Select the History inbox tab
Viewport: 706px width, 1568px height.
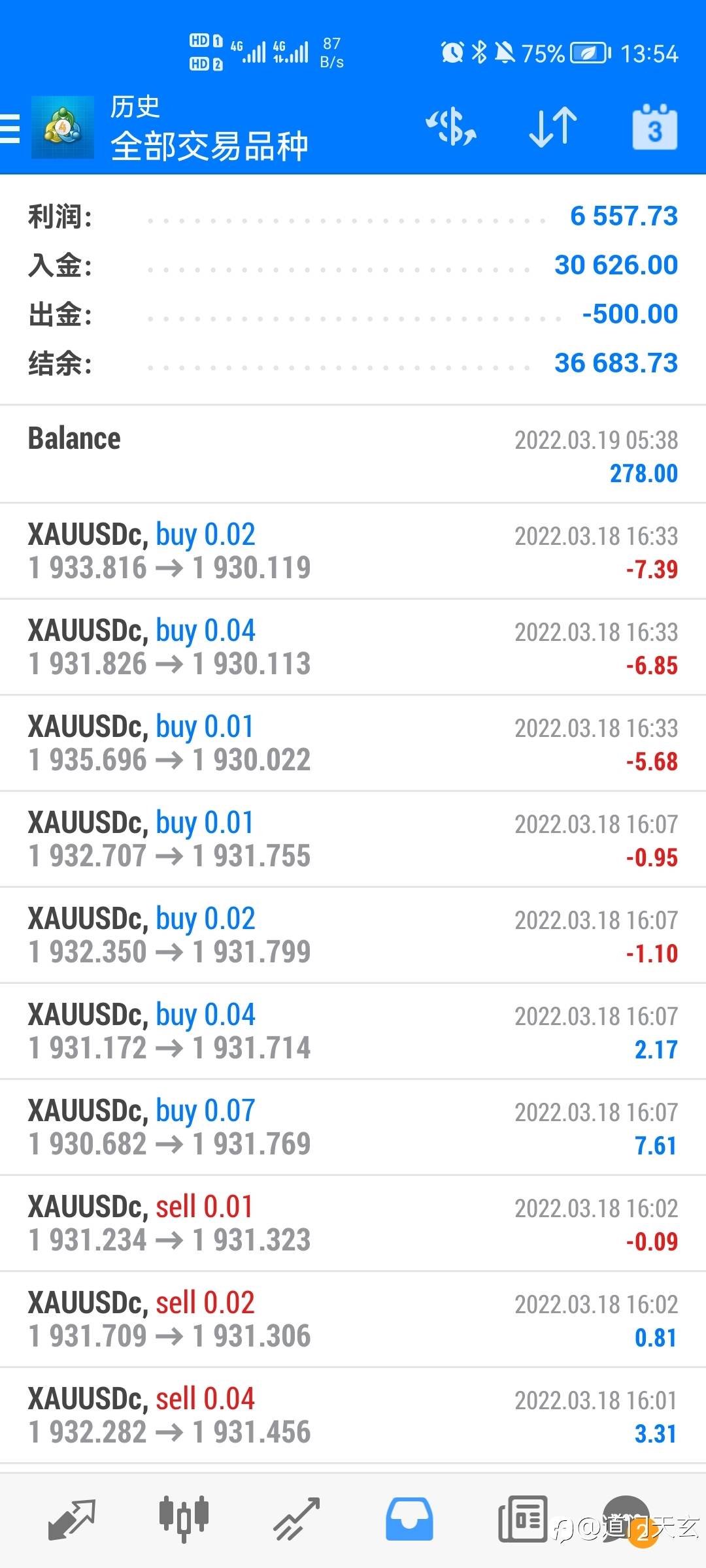[409, 1519]
